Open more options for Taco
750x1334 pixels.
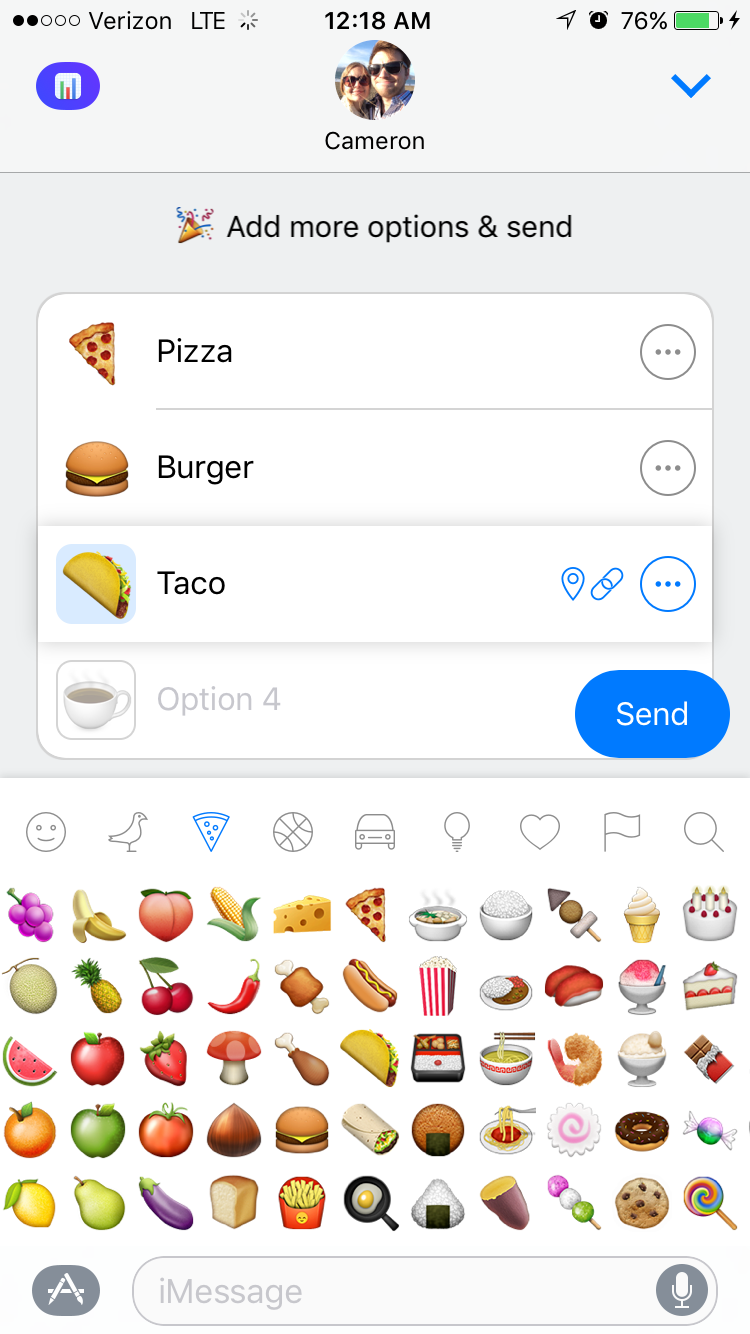point(667,584)
